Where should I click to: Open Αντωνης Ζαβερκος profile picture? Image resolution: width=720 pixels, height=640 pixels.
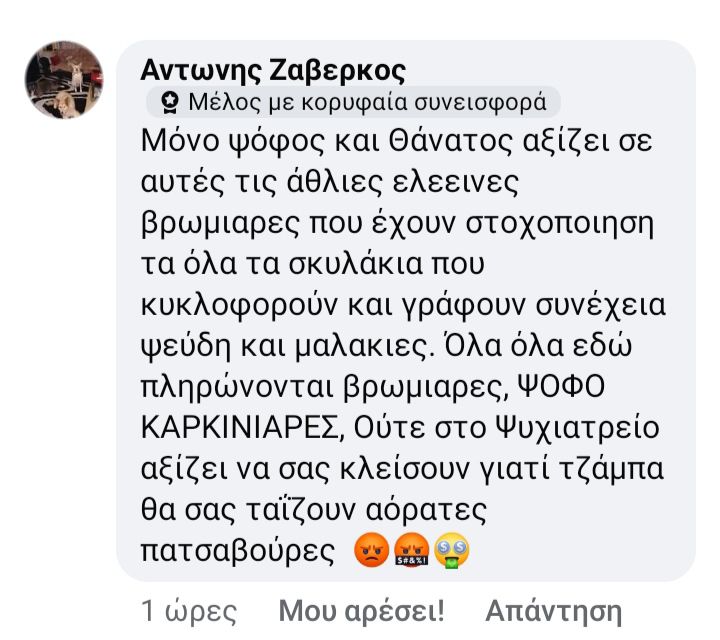[65, 81]
